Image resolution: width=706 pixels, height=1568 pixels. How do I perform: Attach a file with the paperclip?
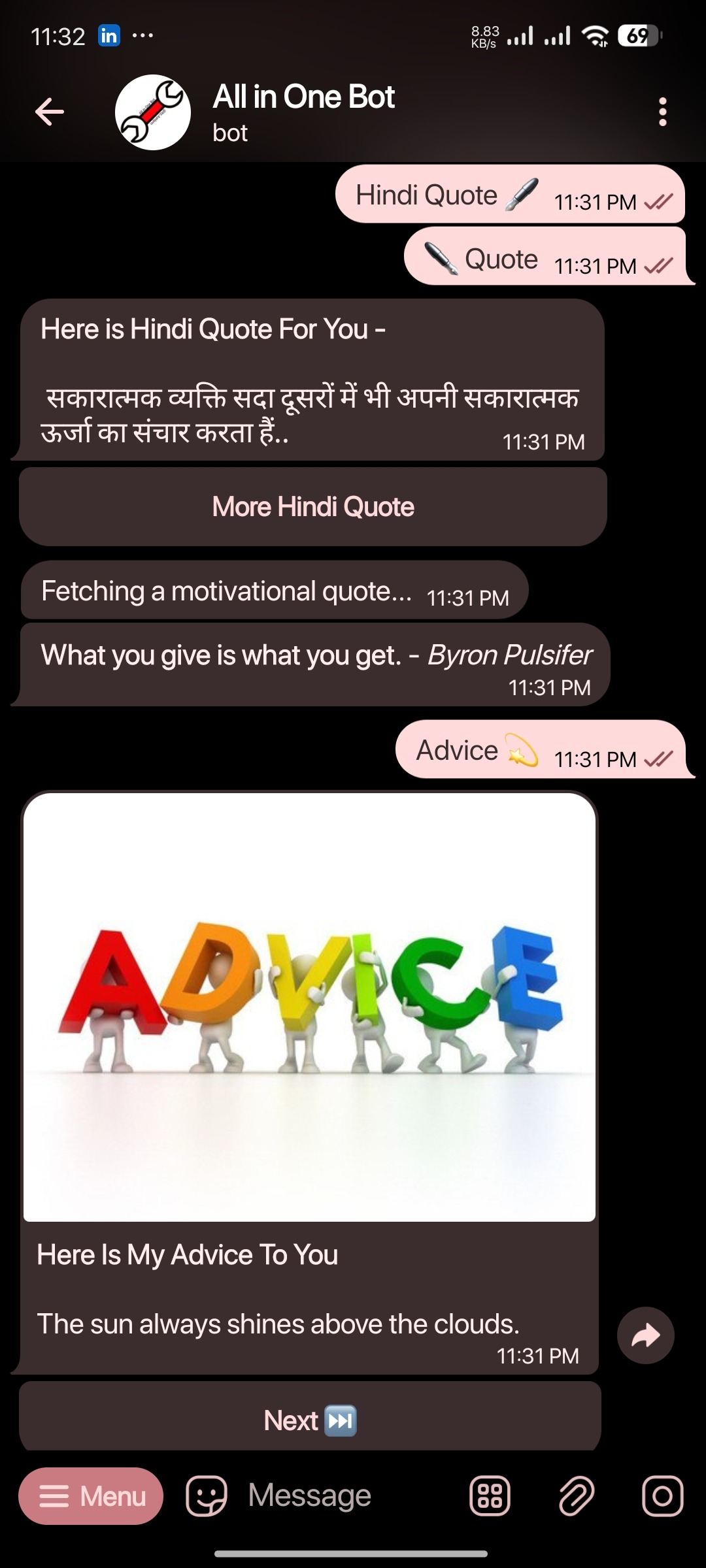tap(576, 1496)
